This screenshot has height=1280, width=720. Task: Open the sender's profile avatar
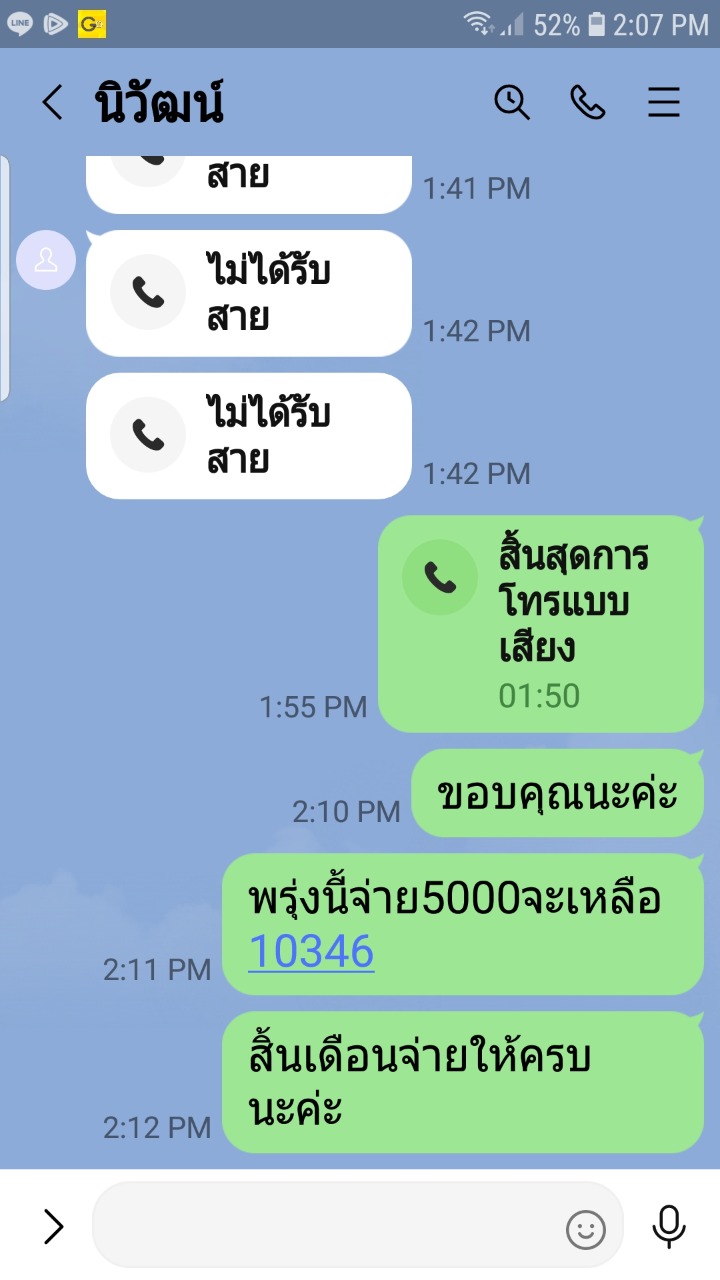(46, 260)
